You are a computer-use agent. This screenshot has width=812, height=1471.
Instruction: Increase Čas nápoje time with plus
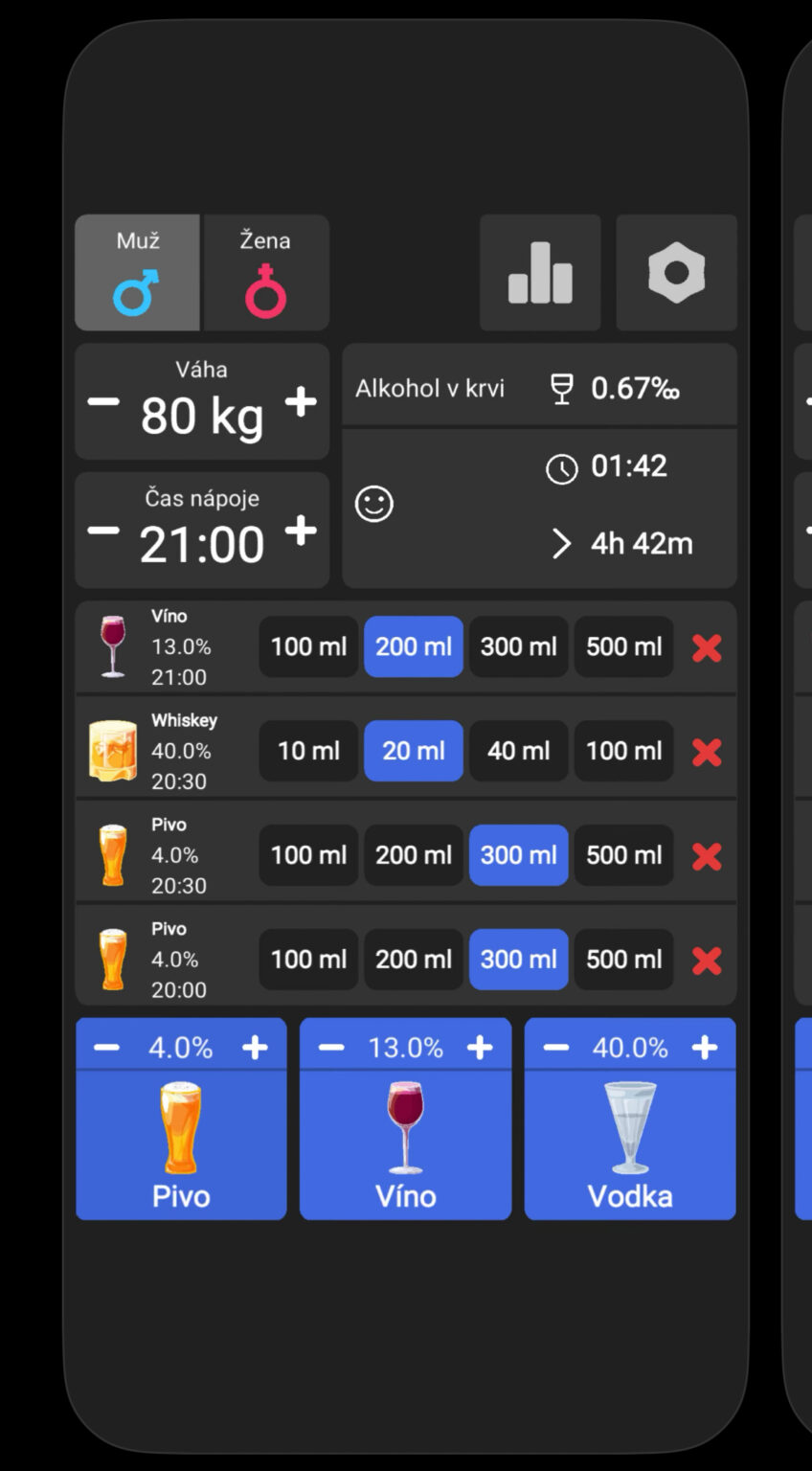pyautogui.click(x=301, y=530)
